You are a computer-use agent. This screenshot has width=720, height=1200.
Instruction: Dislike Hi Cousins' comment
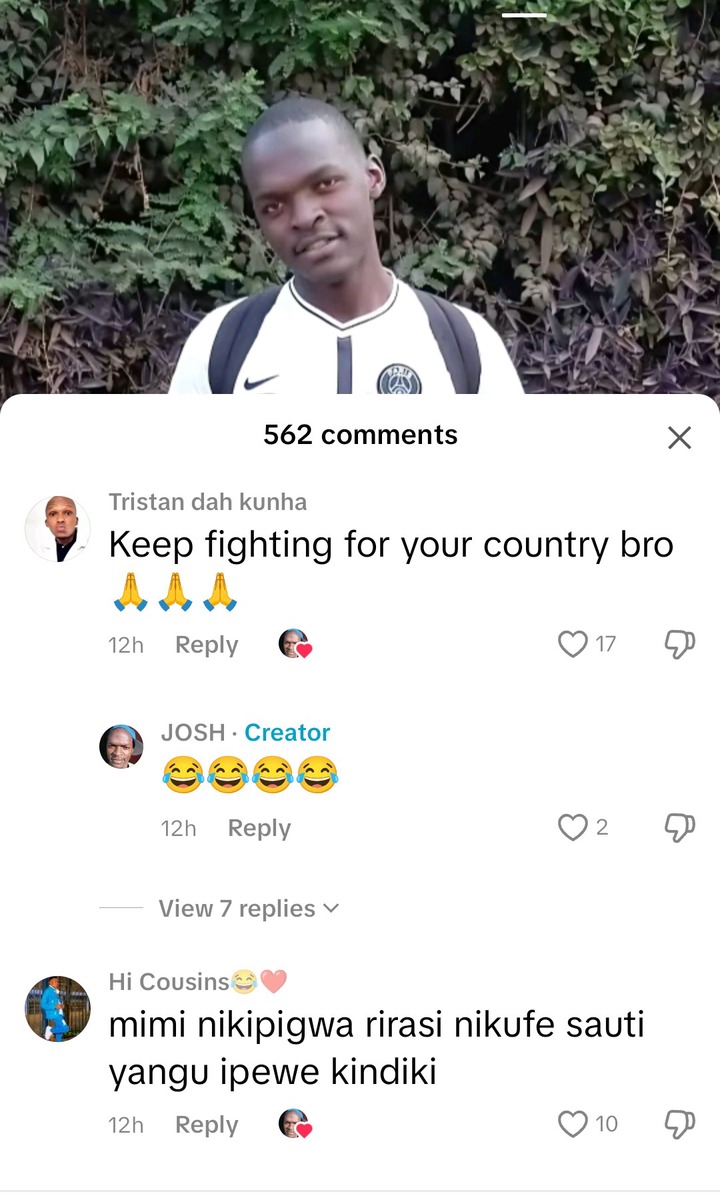pos(679,1124)
